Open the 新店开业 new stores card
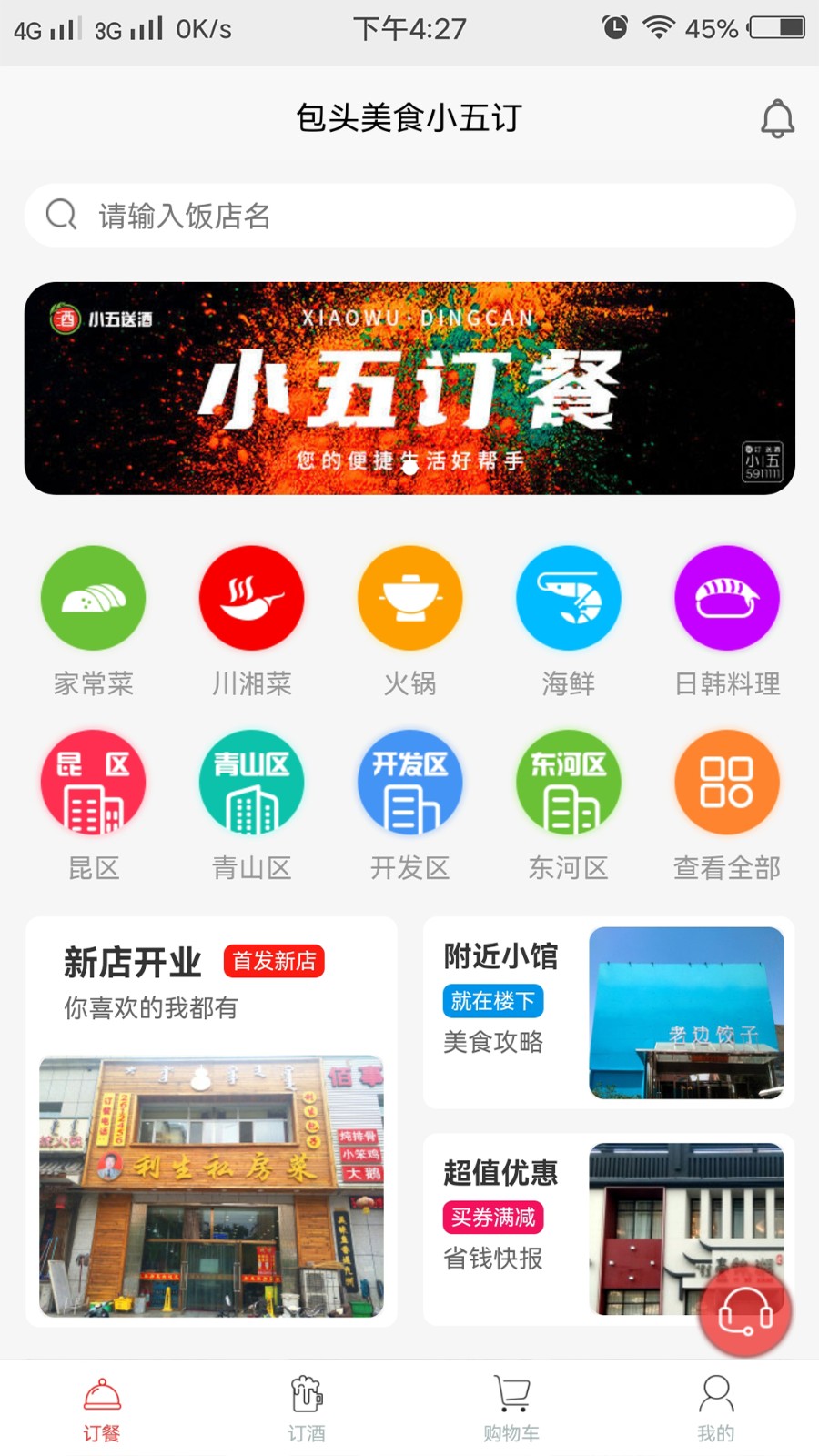 211,1121
